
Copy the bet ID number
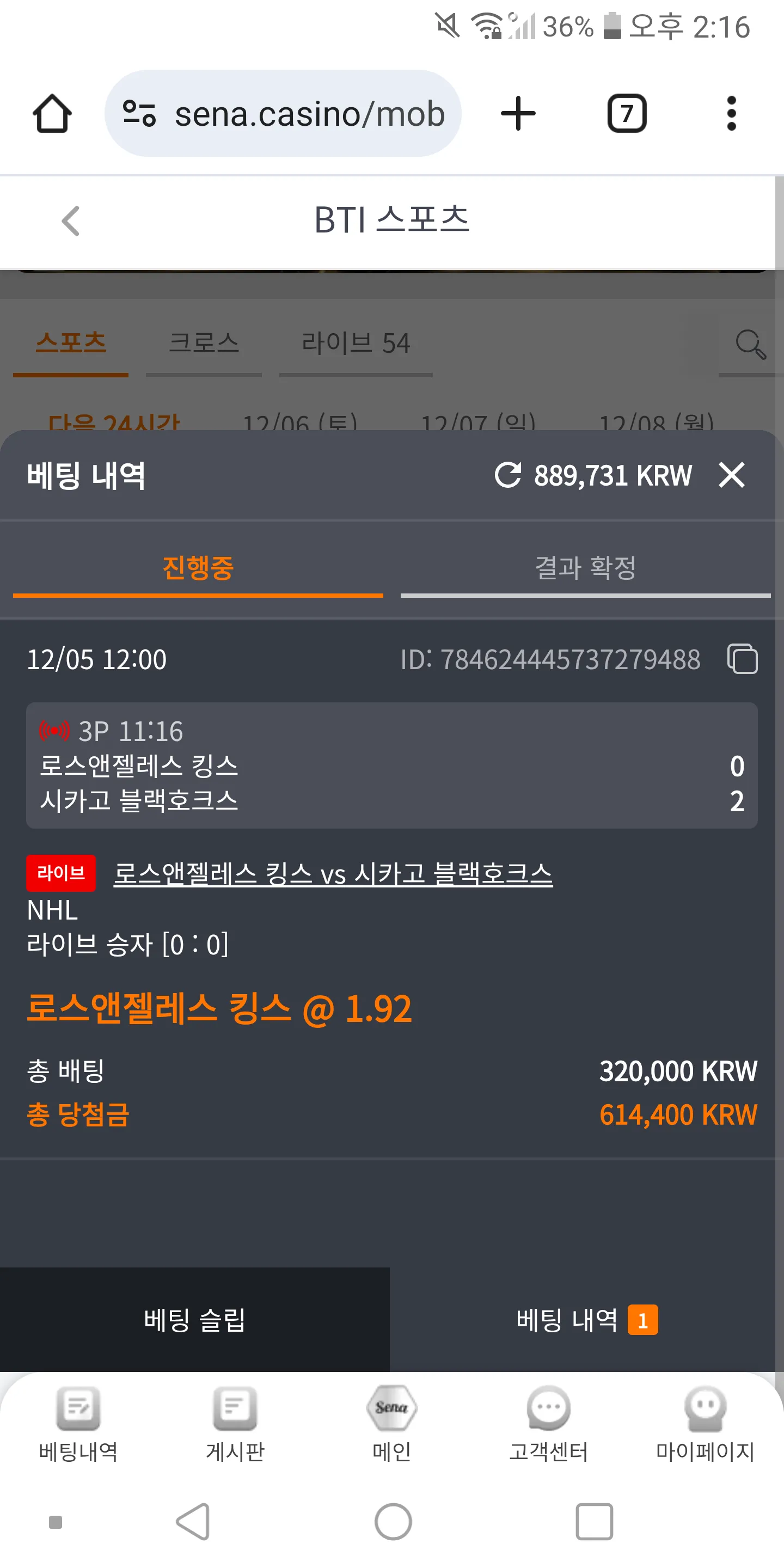742,659
